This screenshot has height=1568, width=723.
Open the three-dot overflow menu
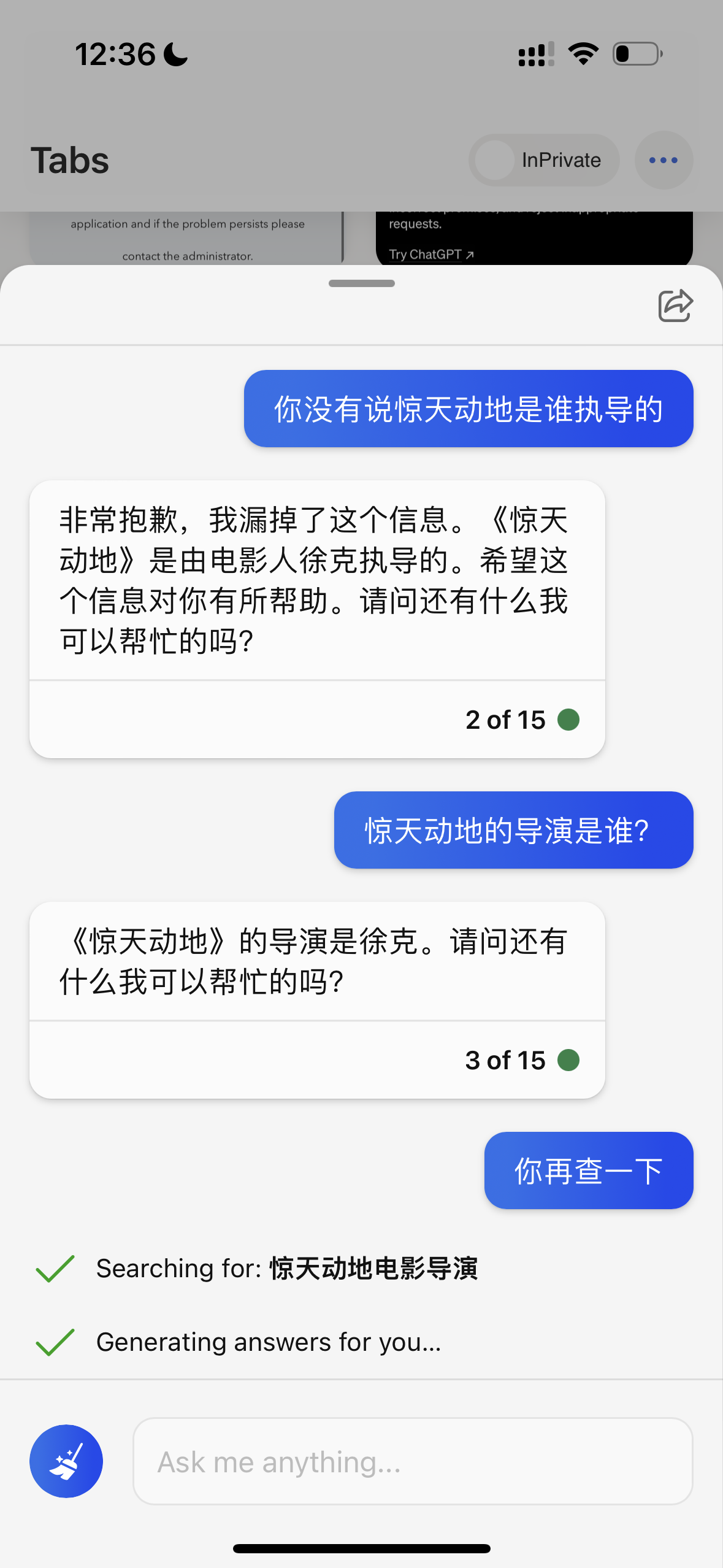click(664, 160)
